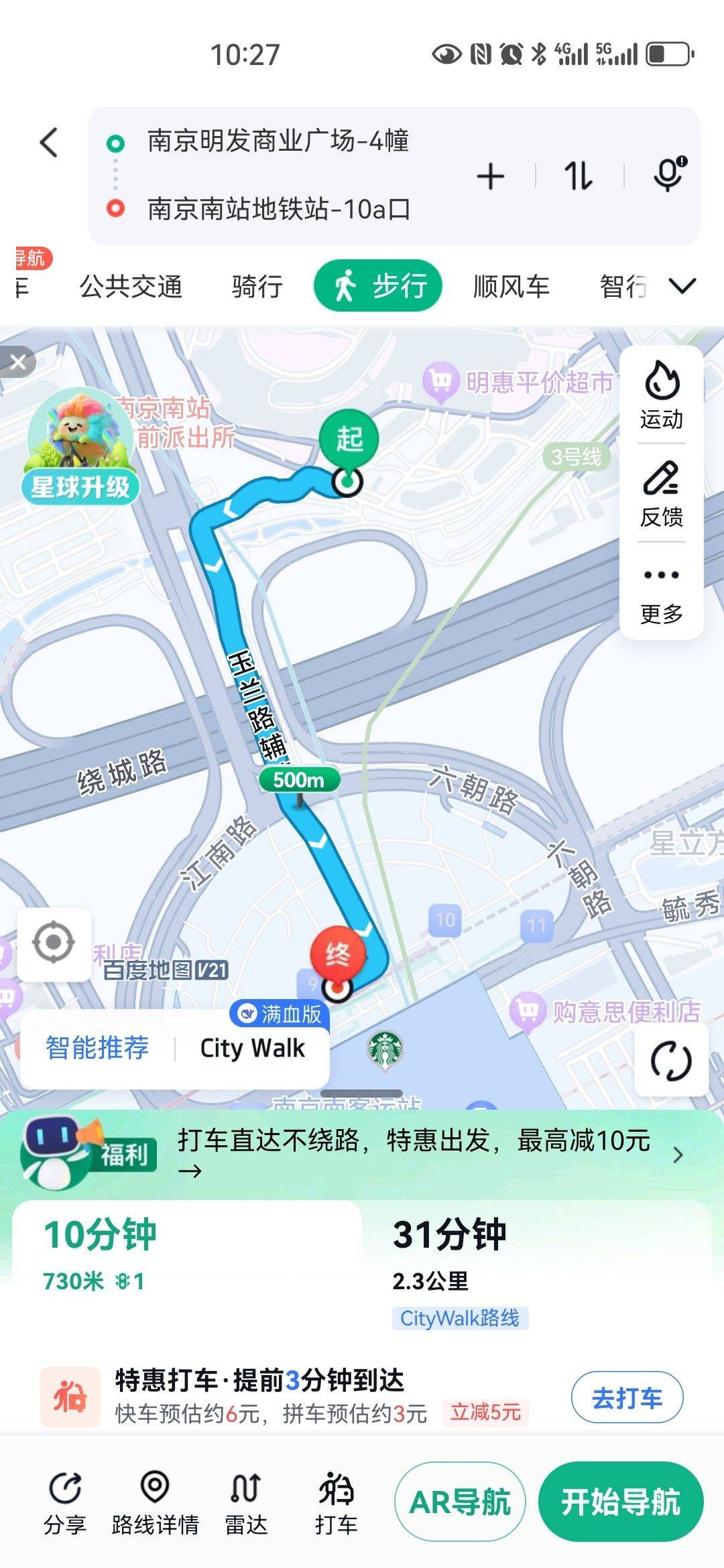Viewport: 724px width, 1568px height.
Task: Open 更多 map options
Action: click(x=661, y=593)
